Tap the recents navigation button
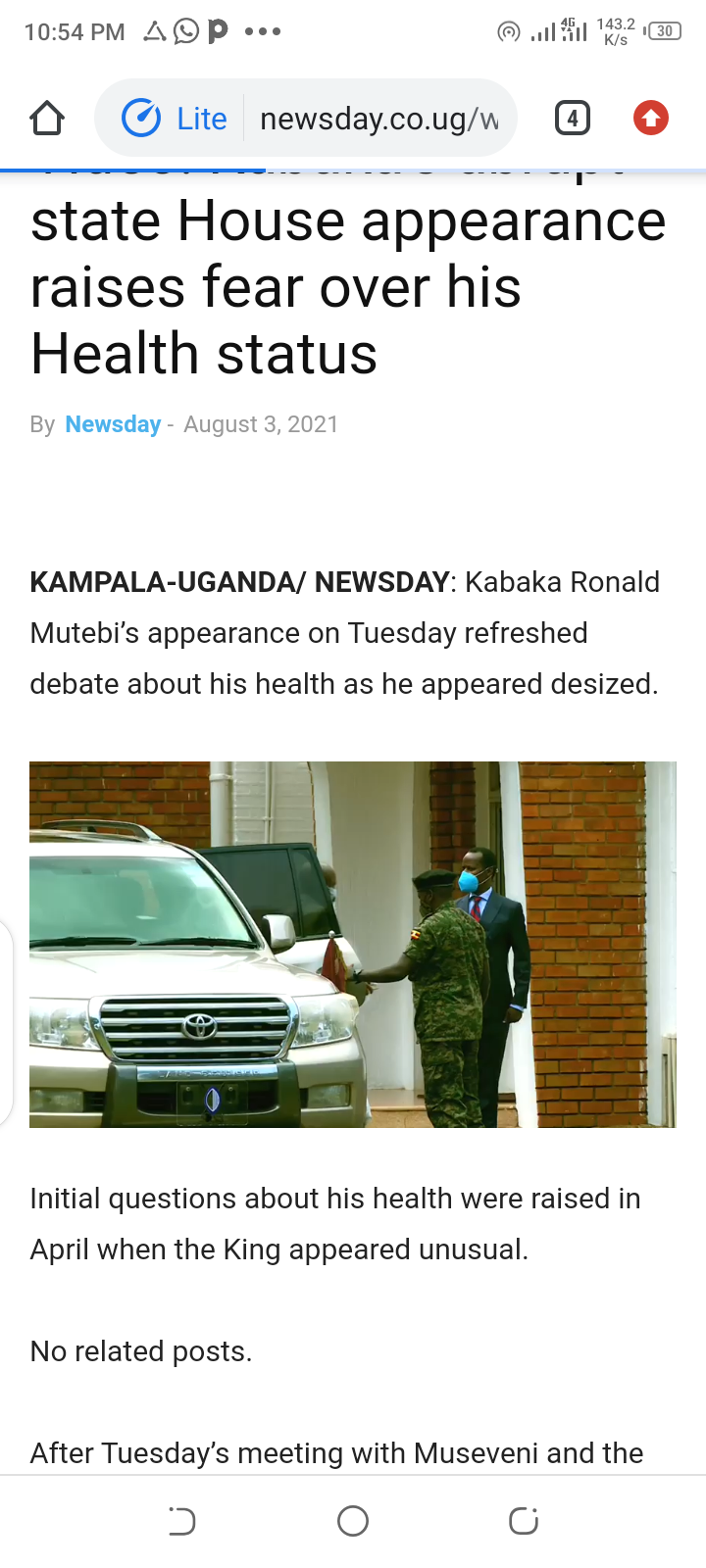Screen dimensions: 706x1568 pos(523,1522)
